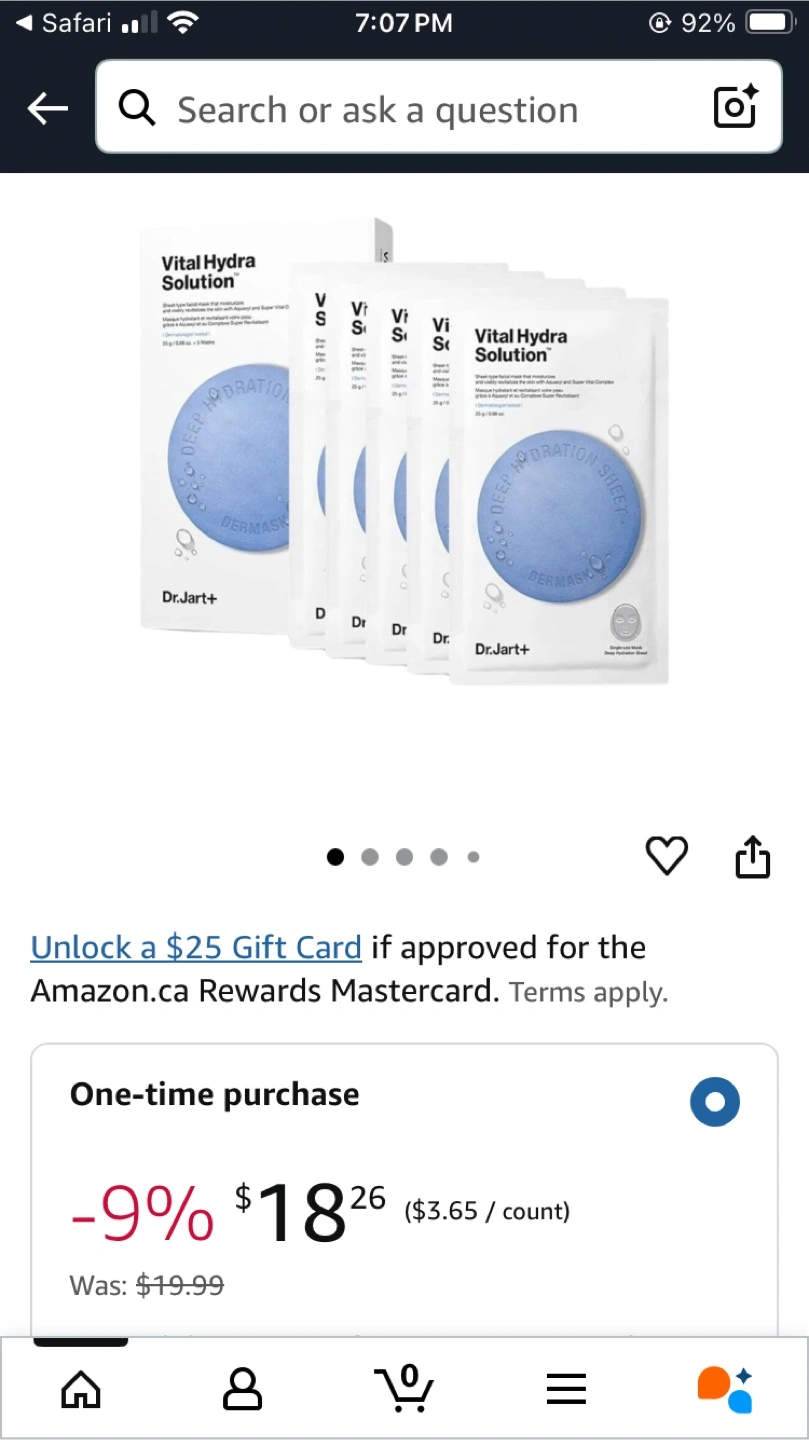Open the shopping cart
The height and width of the screenshot is (1440, 809).
[x=404, y=1388]
